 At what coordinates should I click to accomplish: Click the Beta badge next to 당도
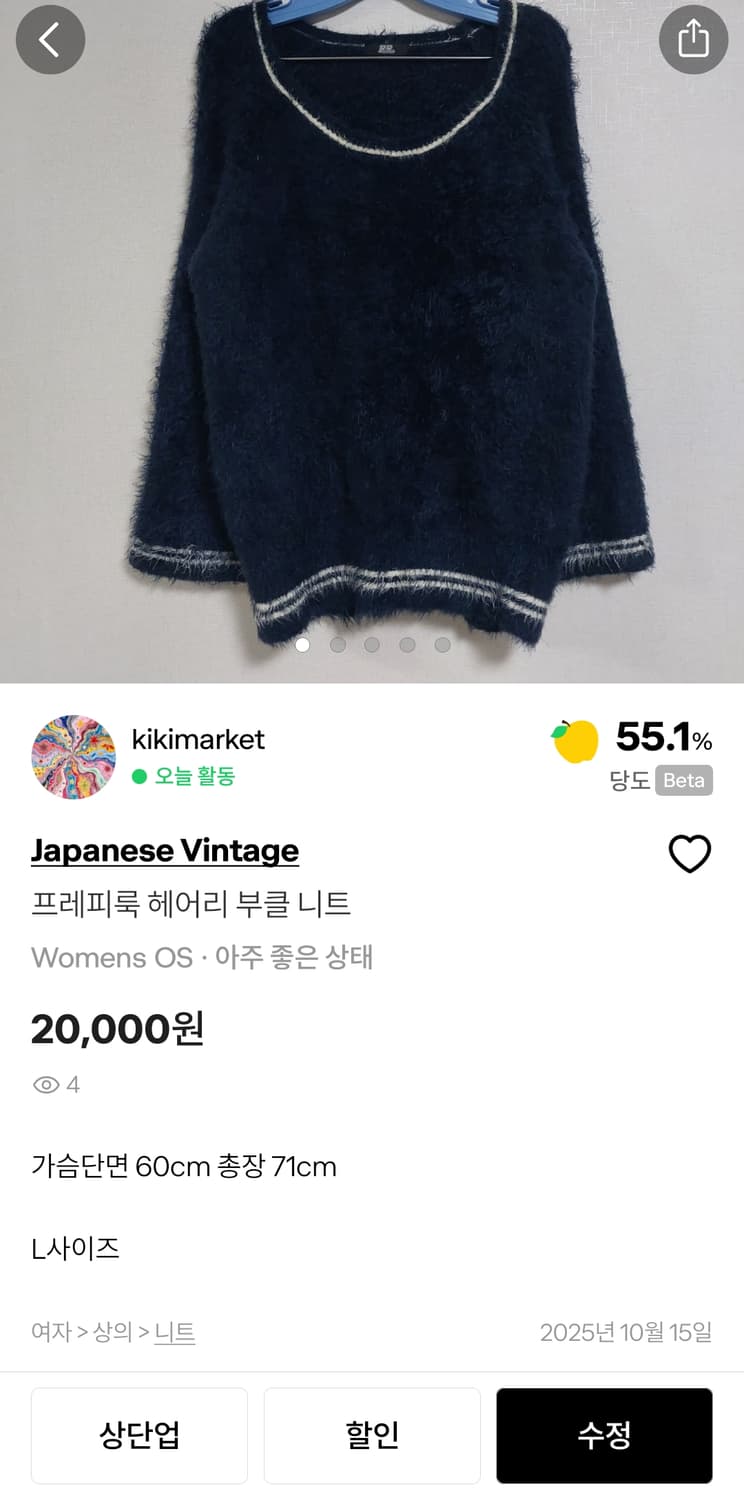click(x=684, y=781)
